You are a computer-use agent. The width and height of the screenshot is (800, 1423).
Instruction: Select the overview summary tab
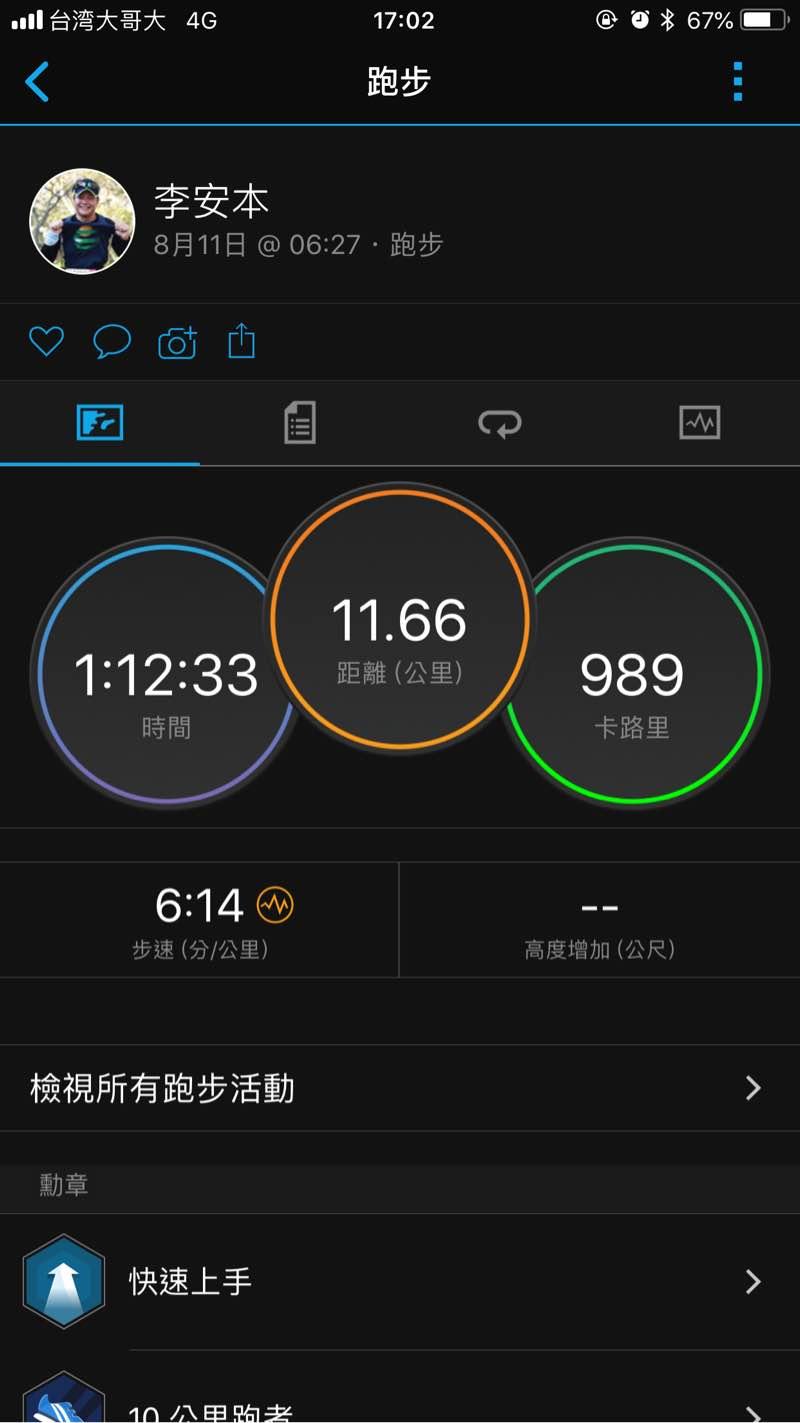pyautogui.click(x=100, y=423)
